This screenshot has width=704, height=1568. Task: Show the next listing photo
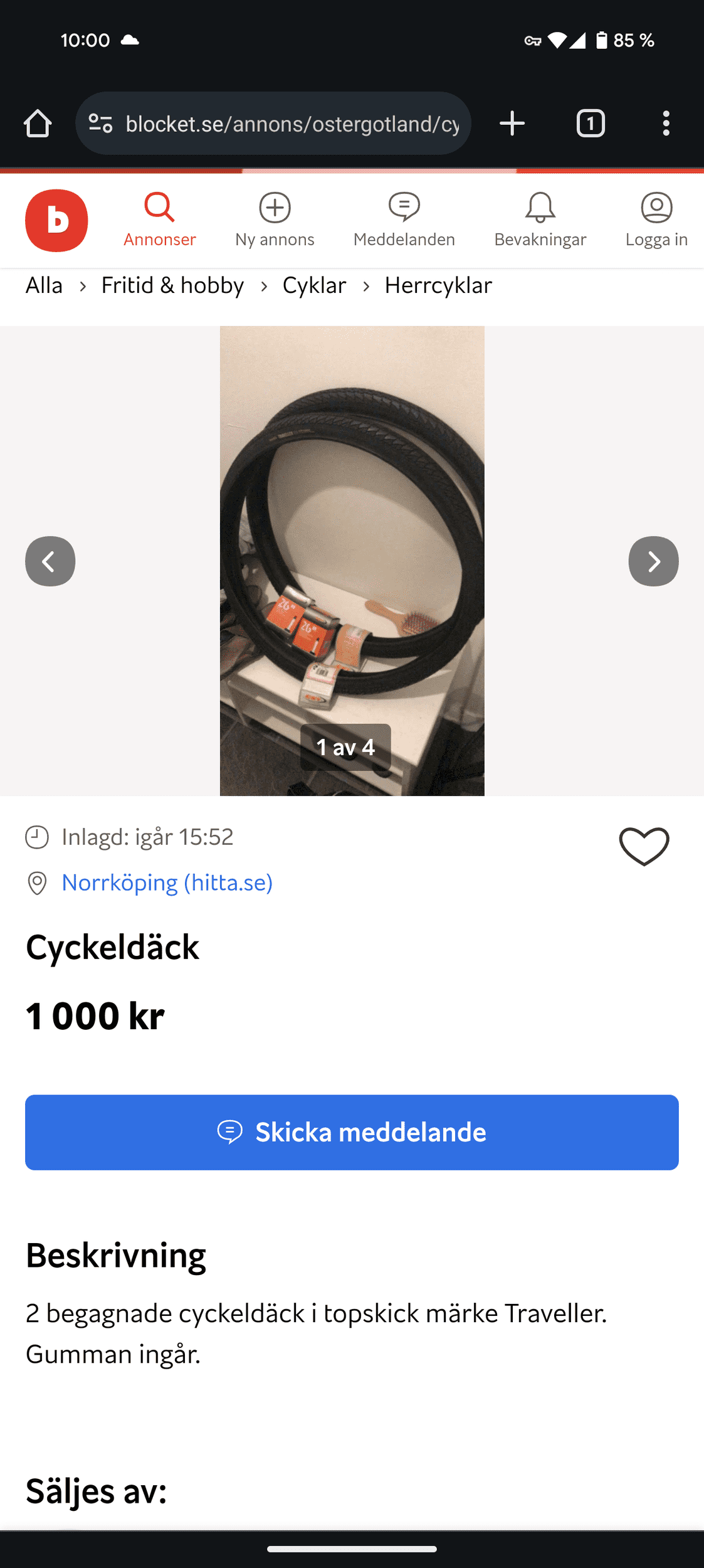(x=653, y=561)
